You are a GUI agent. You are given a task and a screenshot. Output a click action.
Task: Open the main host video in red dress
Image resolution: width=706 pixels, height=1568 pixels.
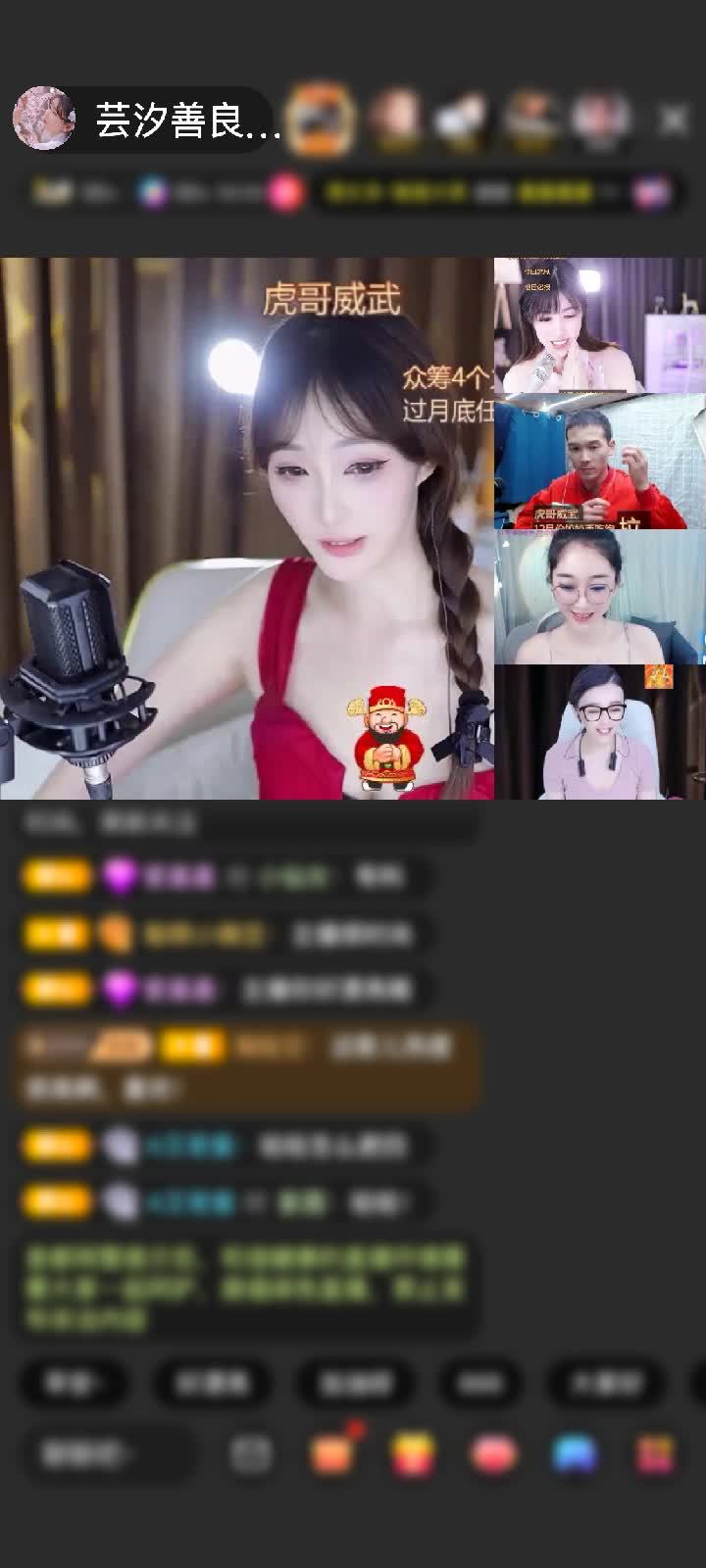(245, 529)
